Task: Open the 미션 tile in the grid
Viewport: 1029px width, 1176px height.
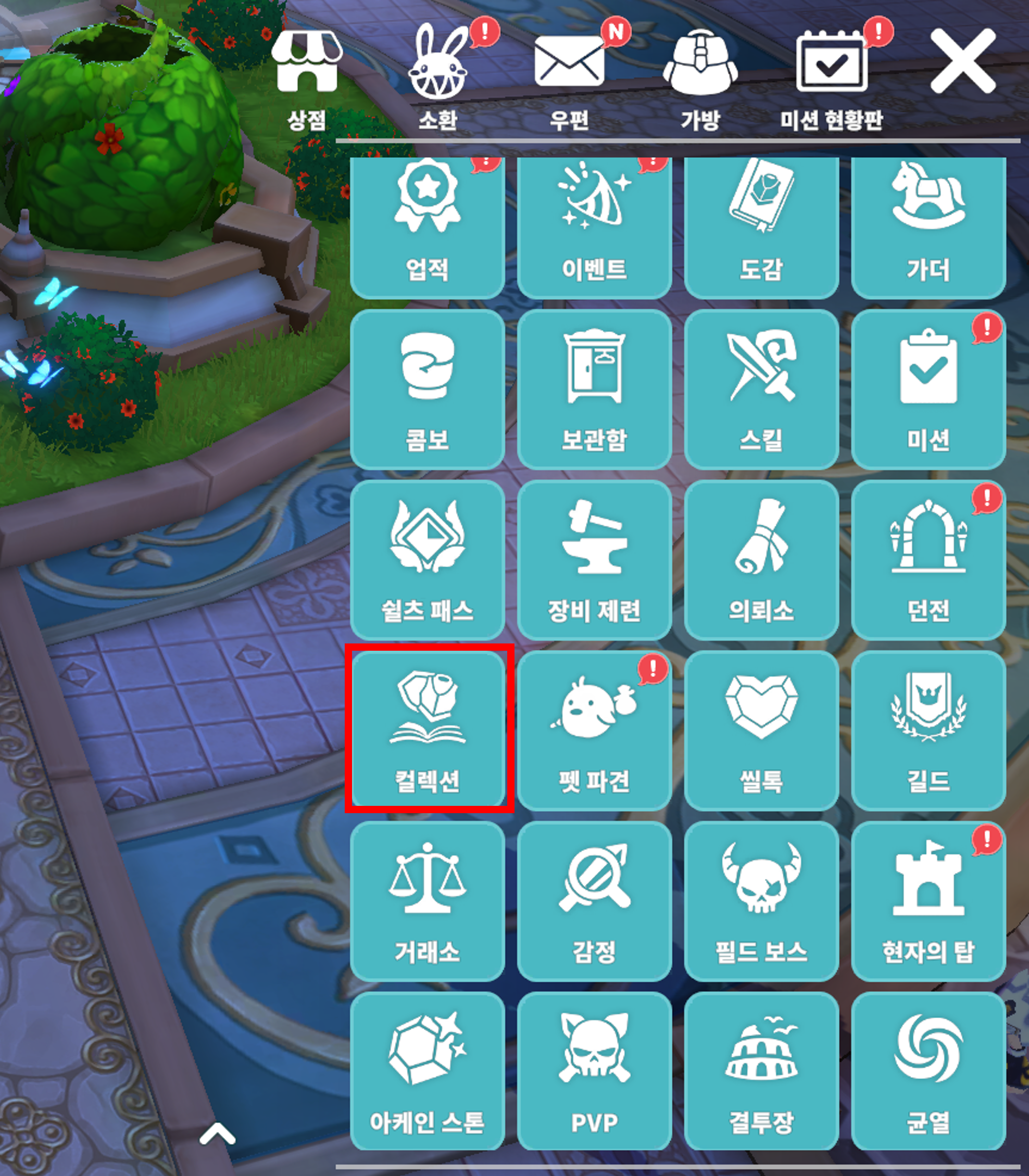Action: 928,389
